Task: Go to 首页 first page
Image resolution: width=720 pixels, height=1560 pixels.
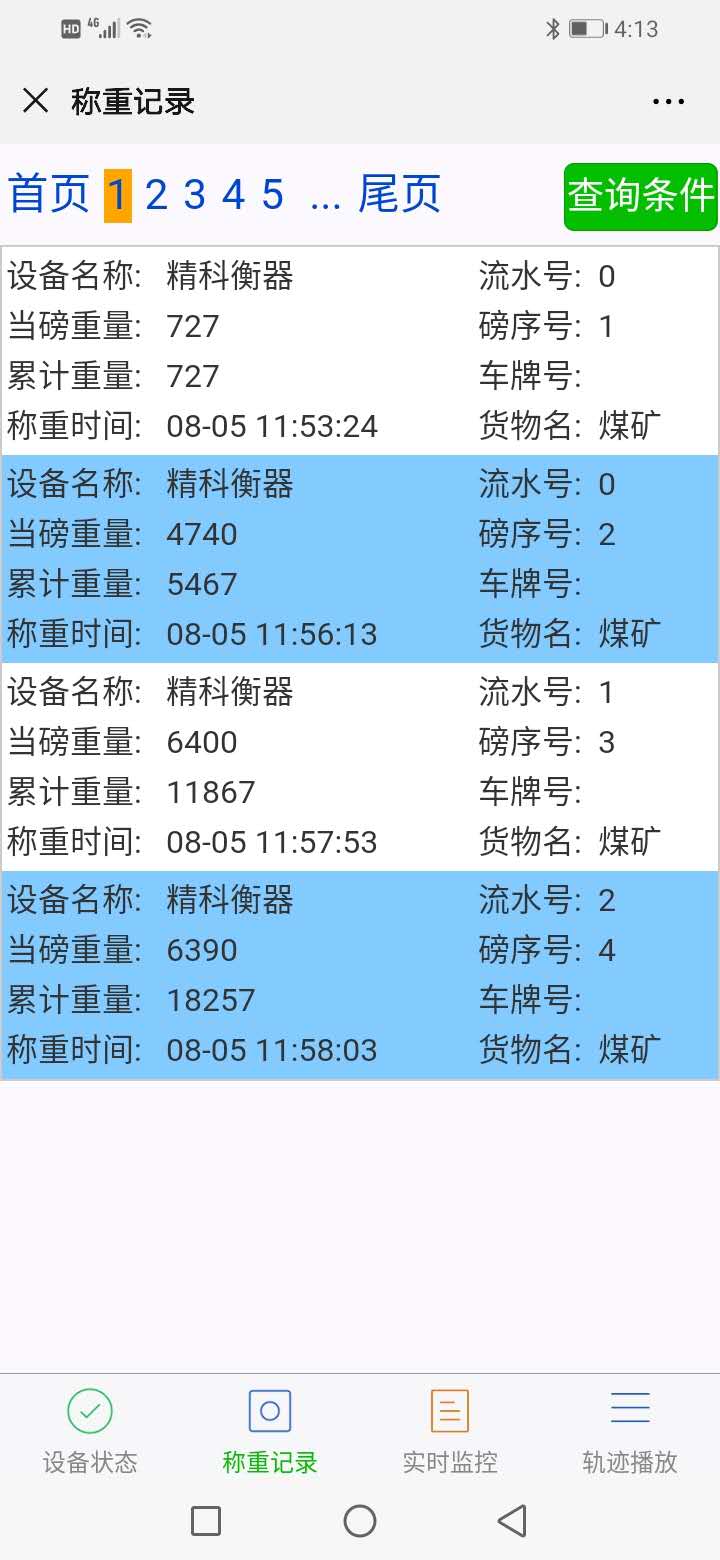Action: [x=49, y=194]
